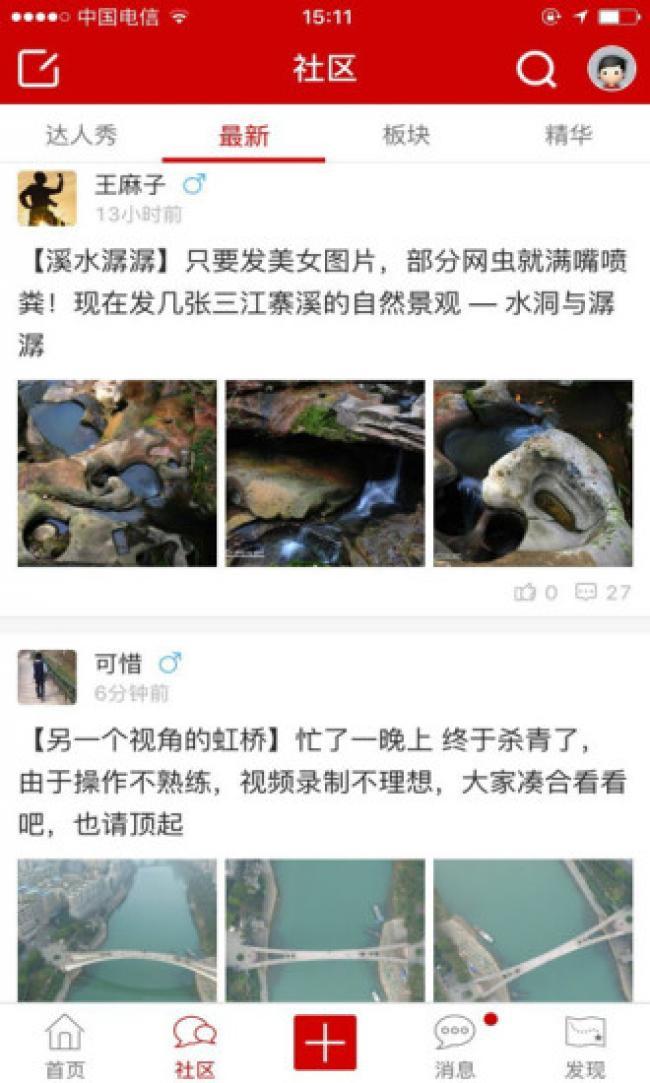
Task: Tap the red plus button
Action: click(324, 1042)
